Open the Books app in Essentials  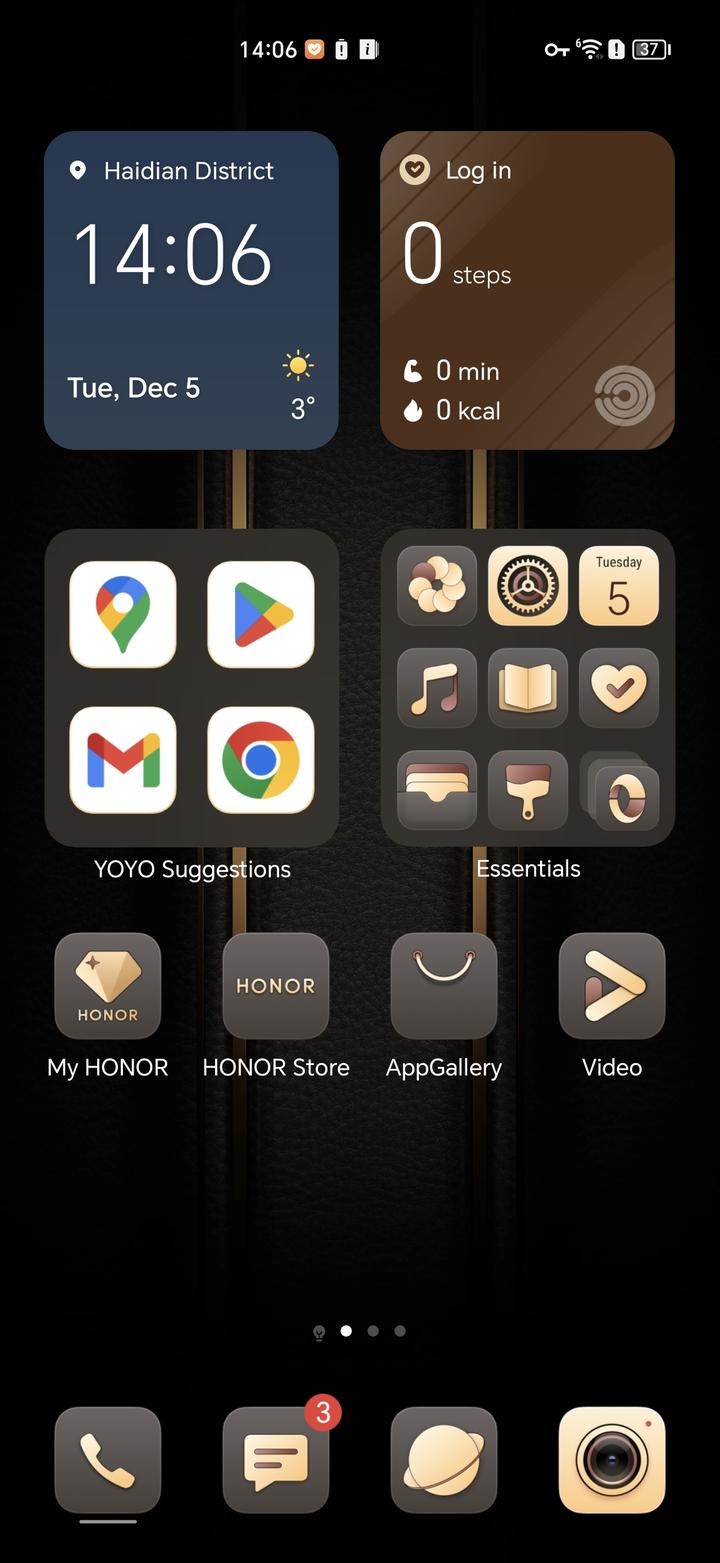(528, 688)
